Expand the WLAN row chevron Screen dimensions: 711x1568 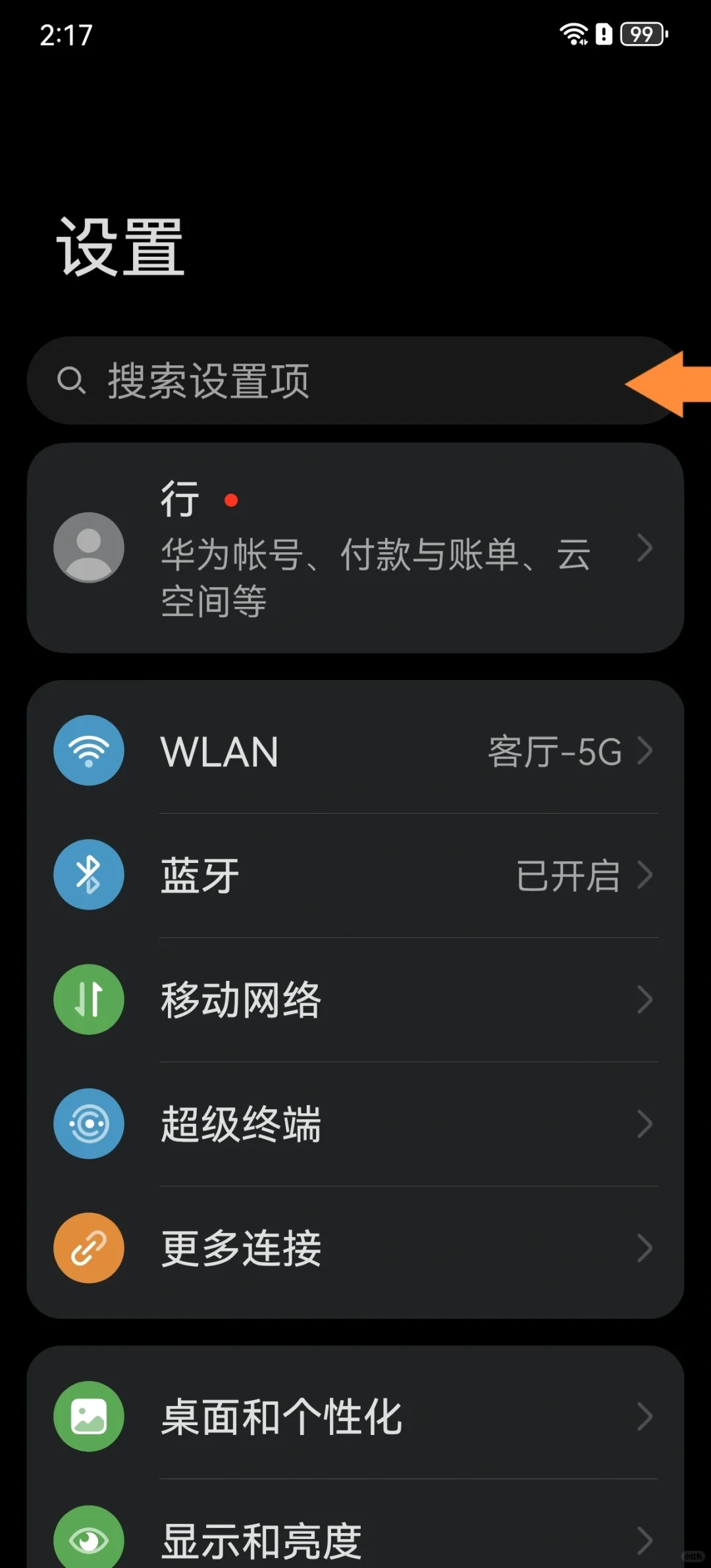(646, 750)
